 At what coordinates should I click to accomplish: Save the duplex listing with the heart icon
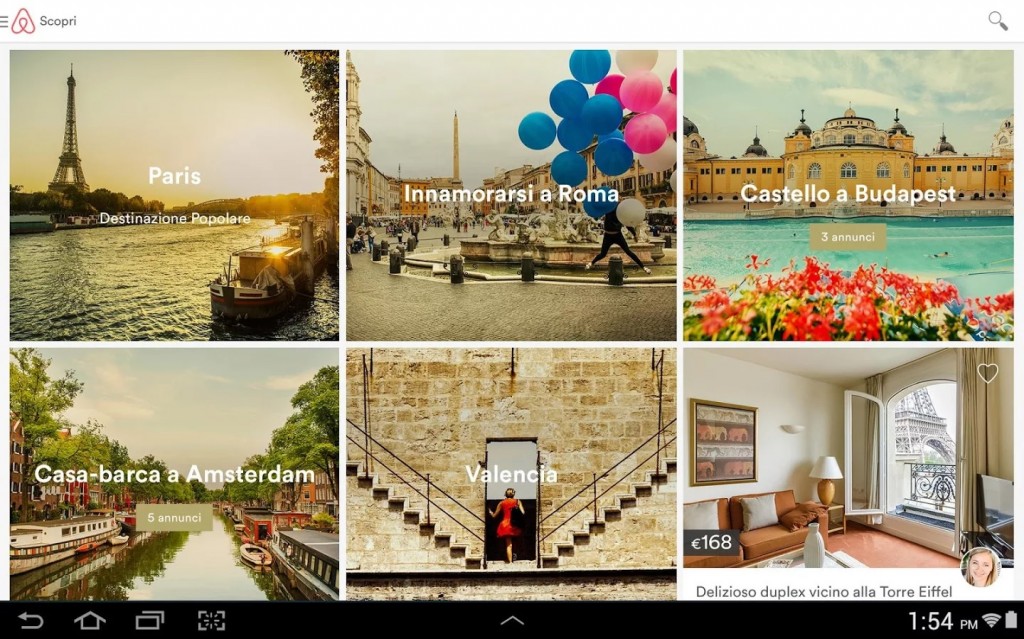[988, 373]
